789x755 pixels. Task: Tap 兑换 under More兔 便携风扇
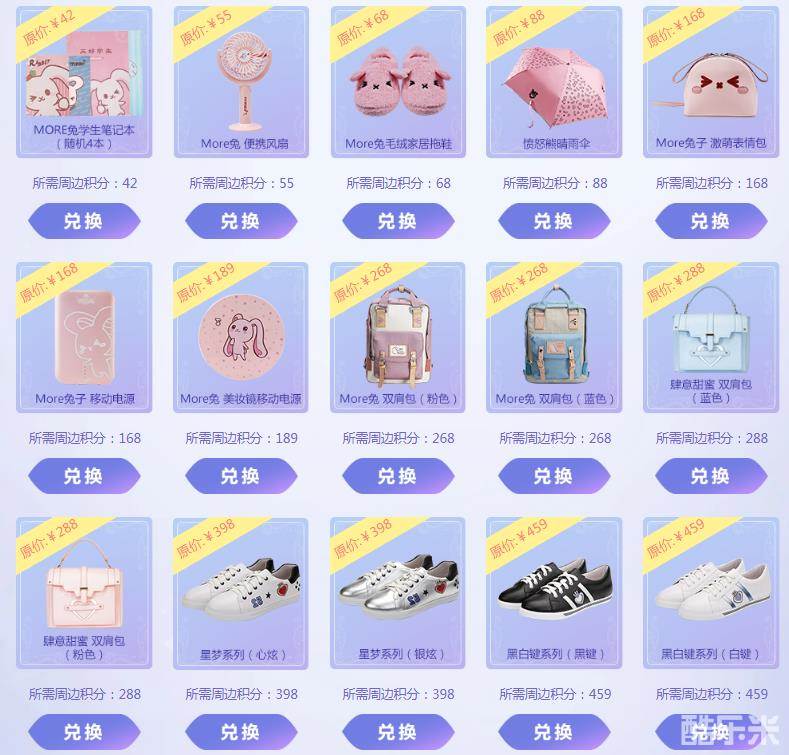click(x=240, y=221)
